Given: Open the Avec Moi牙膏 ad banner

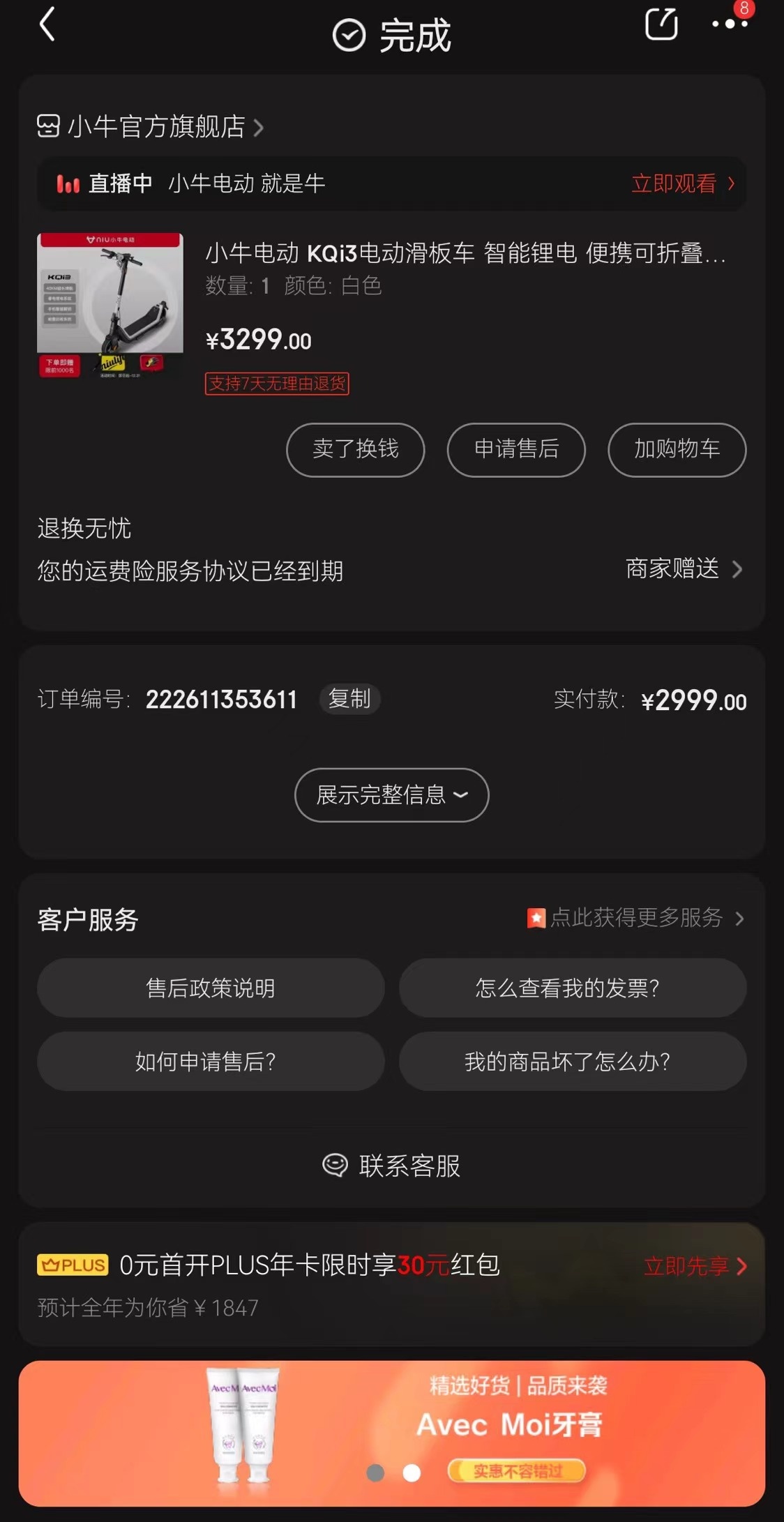Looking at the screenshot, I should click(392, 1433).
